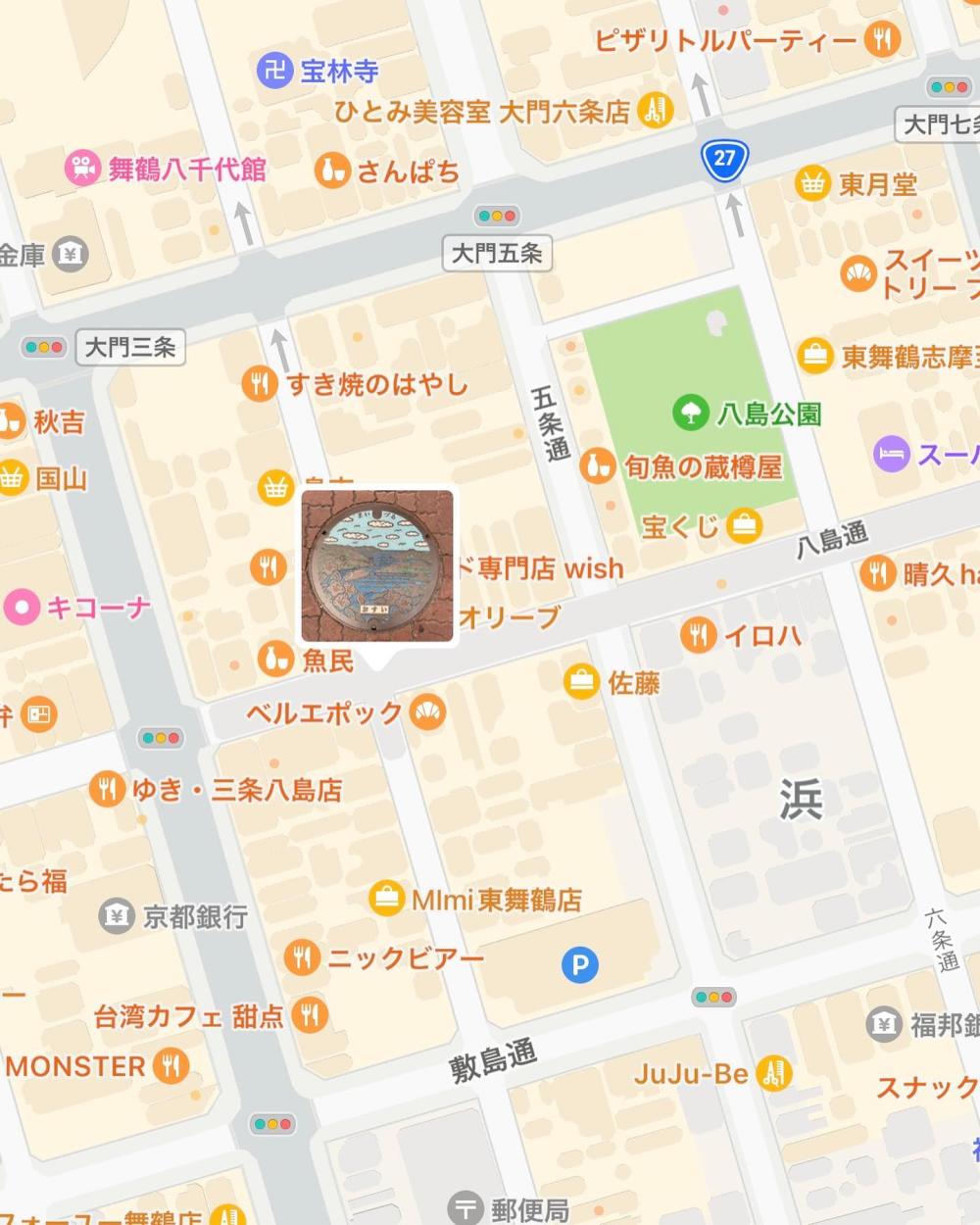980x1225 pixels.
Task: Open ピザリトルパーティー restaurant pin
Action: click(x=883, y=40)
